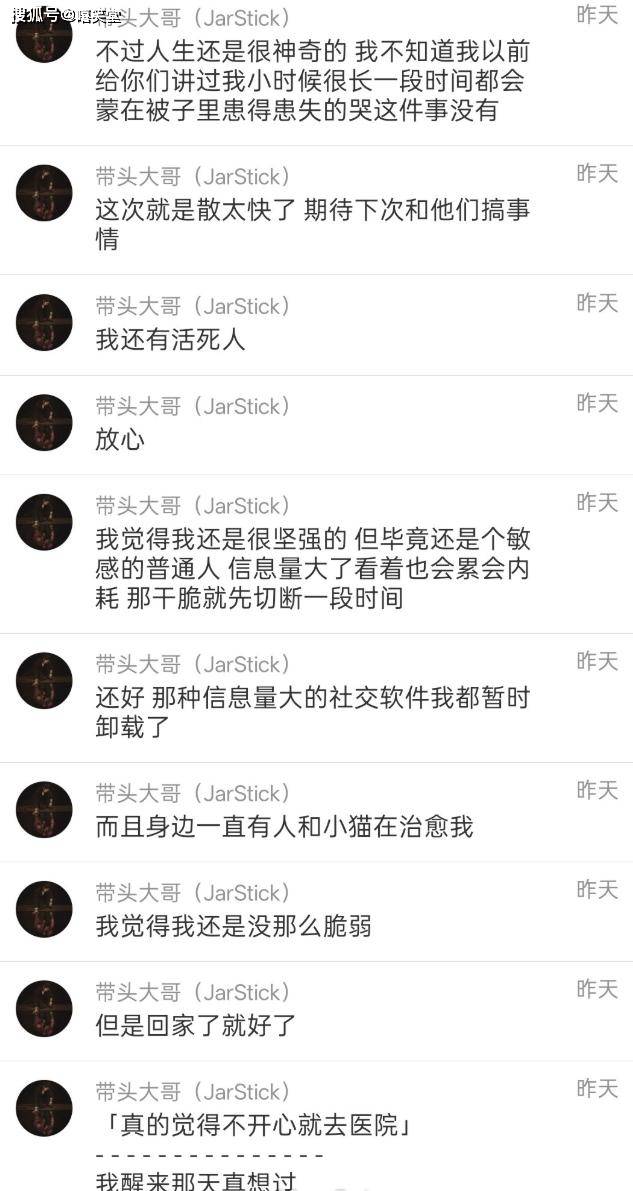Image resolution: width=633 pixels, height=1191 pixels.
Task: Open the message '不过人生还是很神奇的'
Action: (312, 80)
